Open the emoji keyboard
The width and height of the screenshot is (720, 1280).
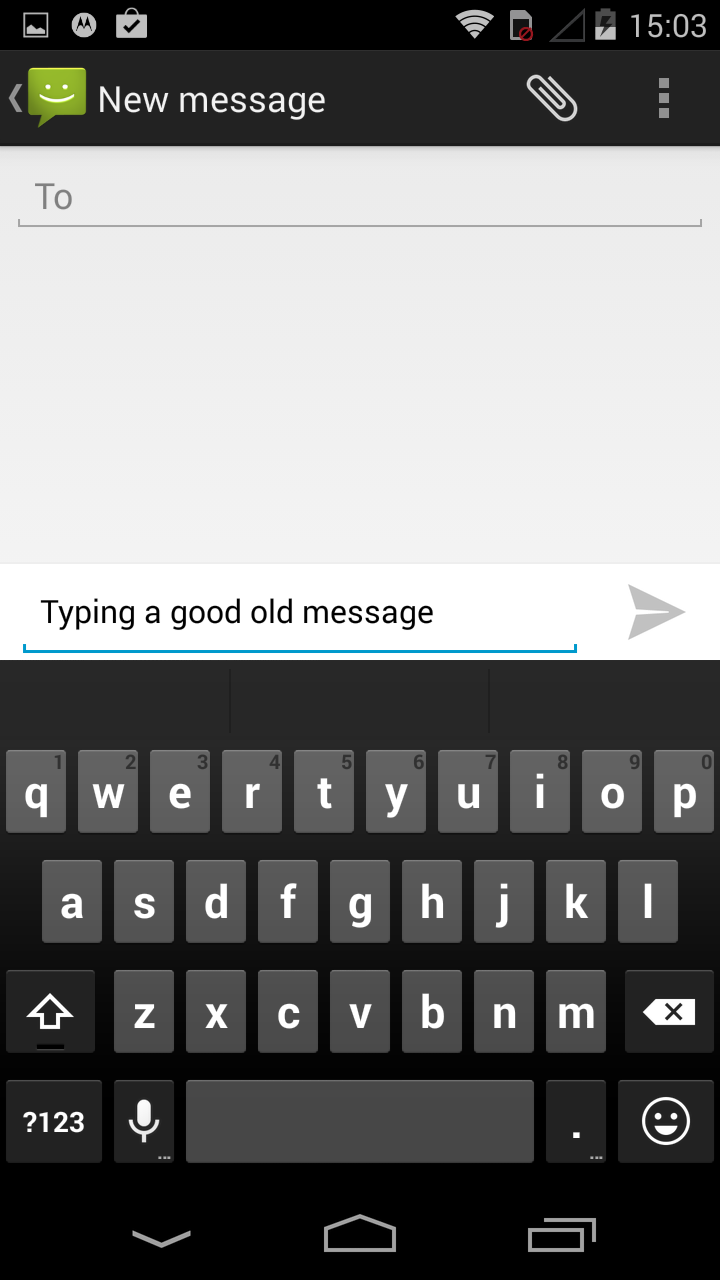coord(665,1122)
